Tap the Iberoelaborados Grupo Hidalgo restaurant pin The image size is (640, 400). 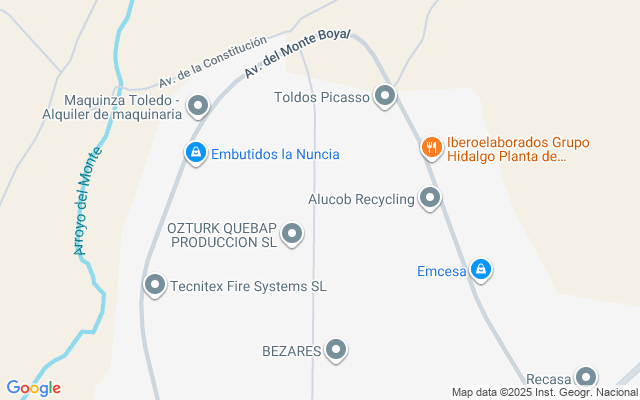(x=431, y=148)
